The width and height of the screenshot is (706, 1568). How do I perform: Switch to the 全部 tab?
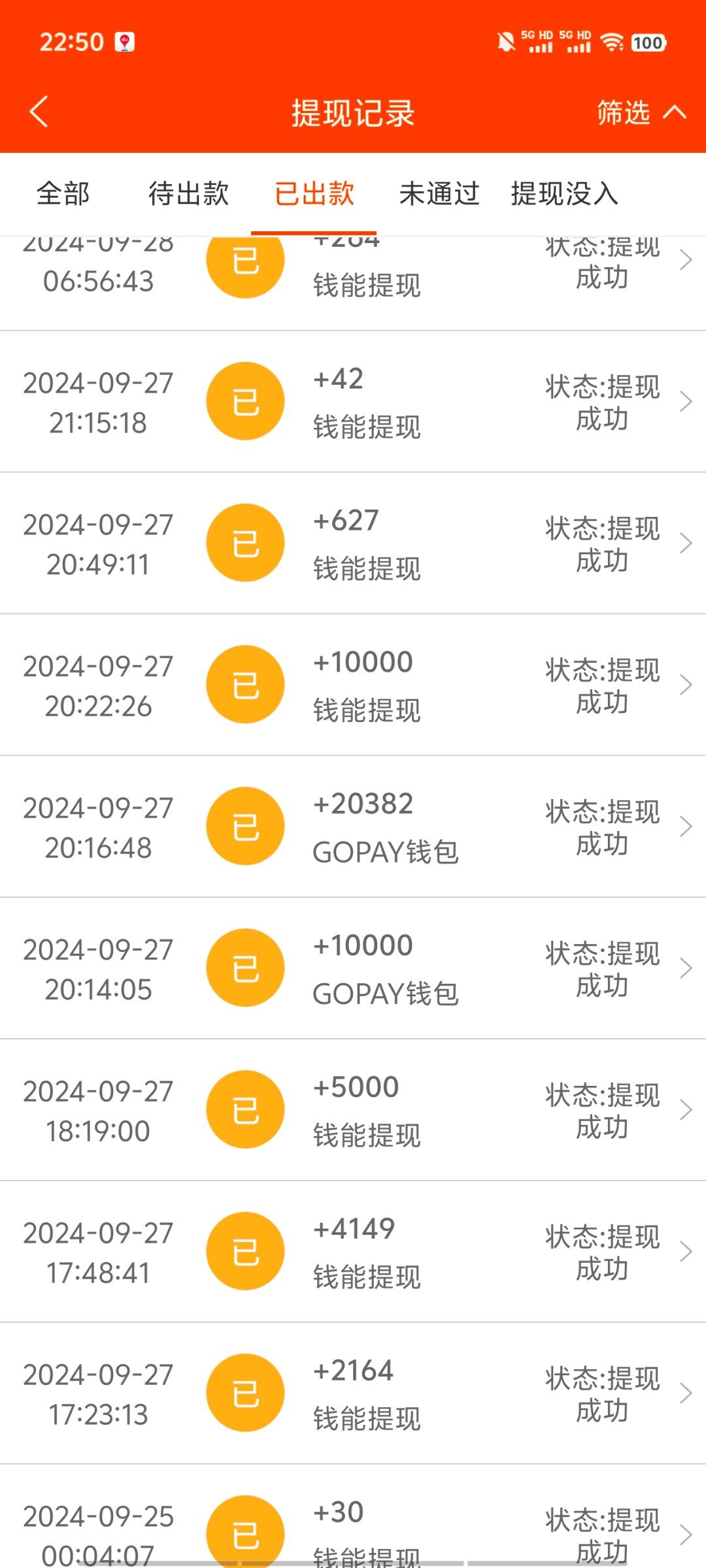point(63,194)
